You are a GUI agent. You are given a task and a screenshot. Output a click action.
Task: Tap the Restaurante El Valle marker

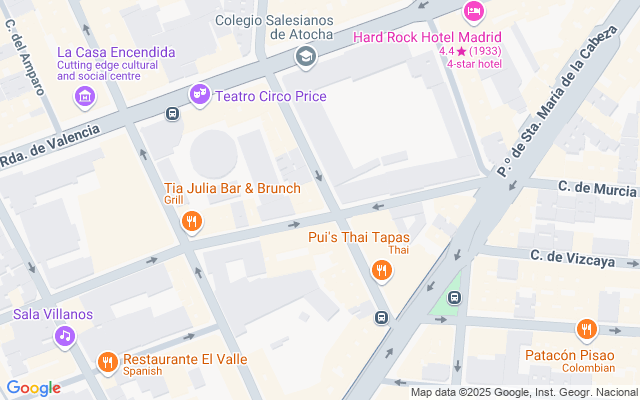(107, 360)
